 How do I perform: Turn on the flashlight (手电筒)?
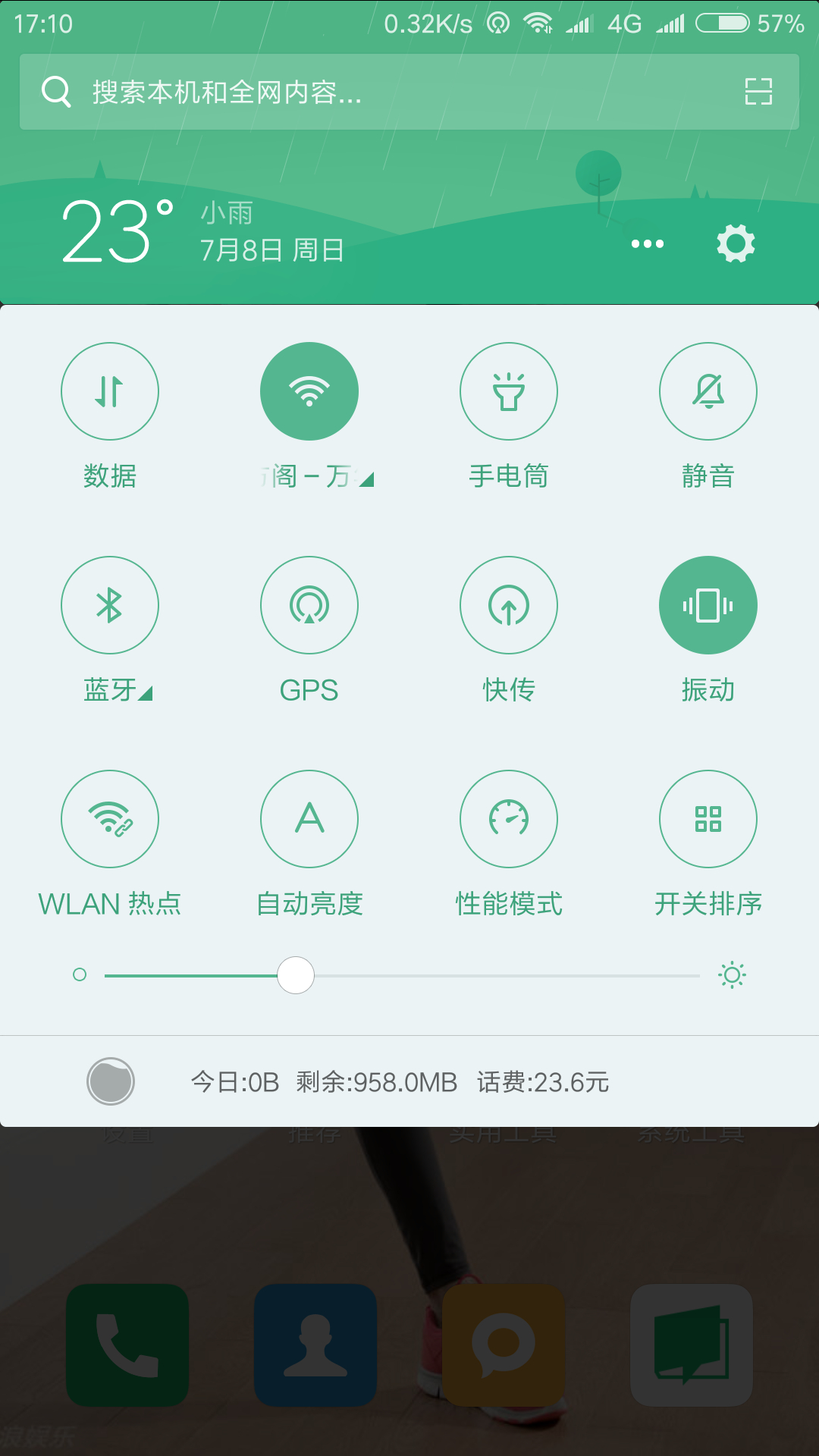pyautogui.click(x=509, y=391)
